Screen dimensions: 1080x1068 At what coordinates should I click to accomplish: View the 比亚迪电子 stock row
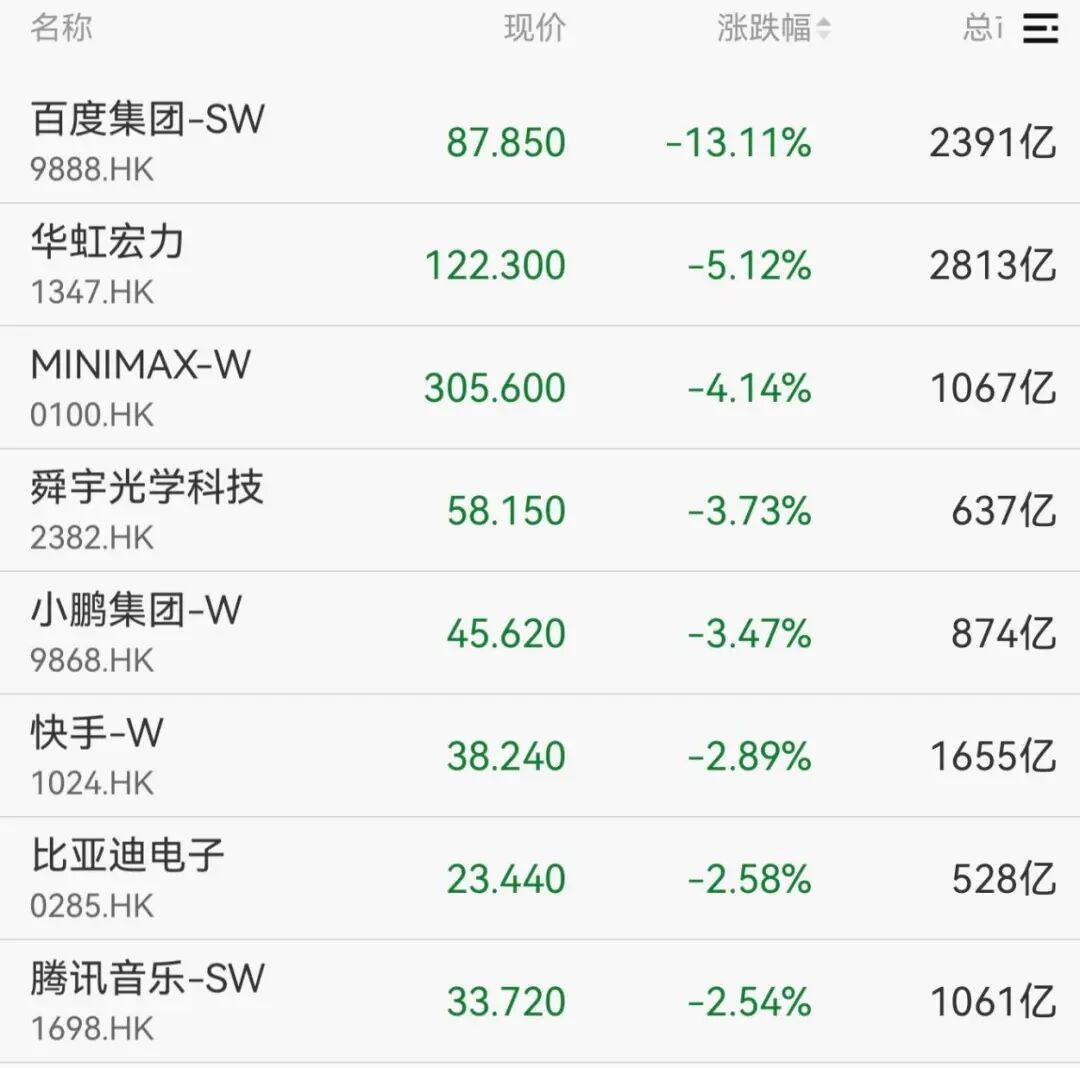coord(540,879)
